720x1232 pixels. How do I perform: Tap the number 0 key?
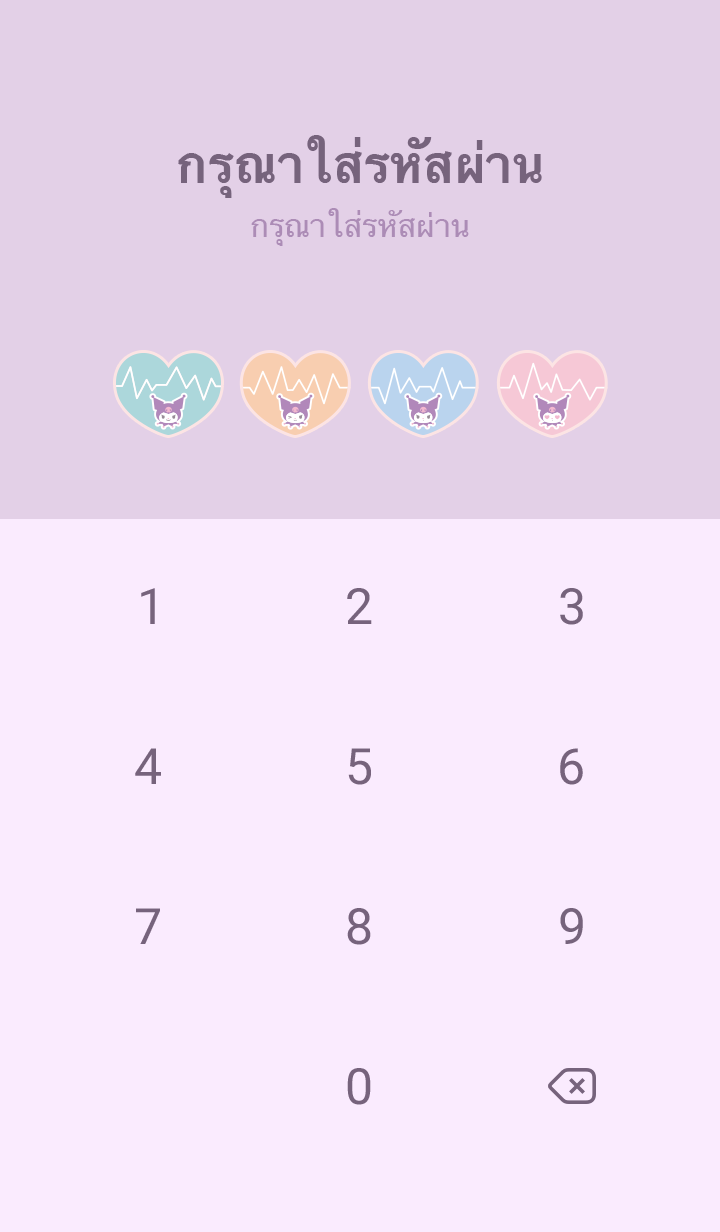coord(359,1087)
